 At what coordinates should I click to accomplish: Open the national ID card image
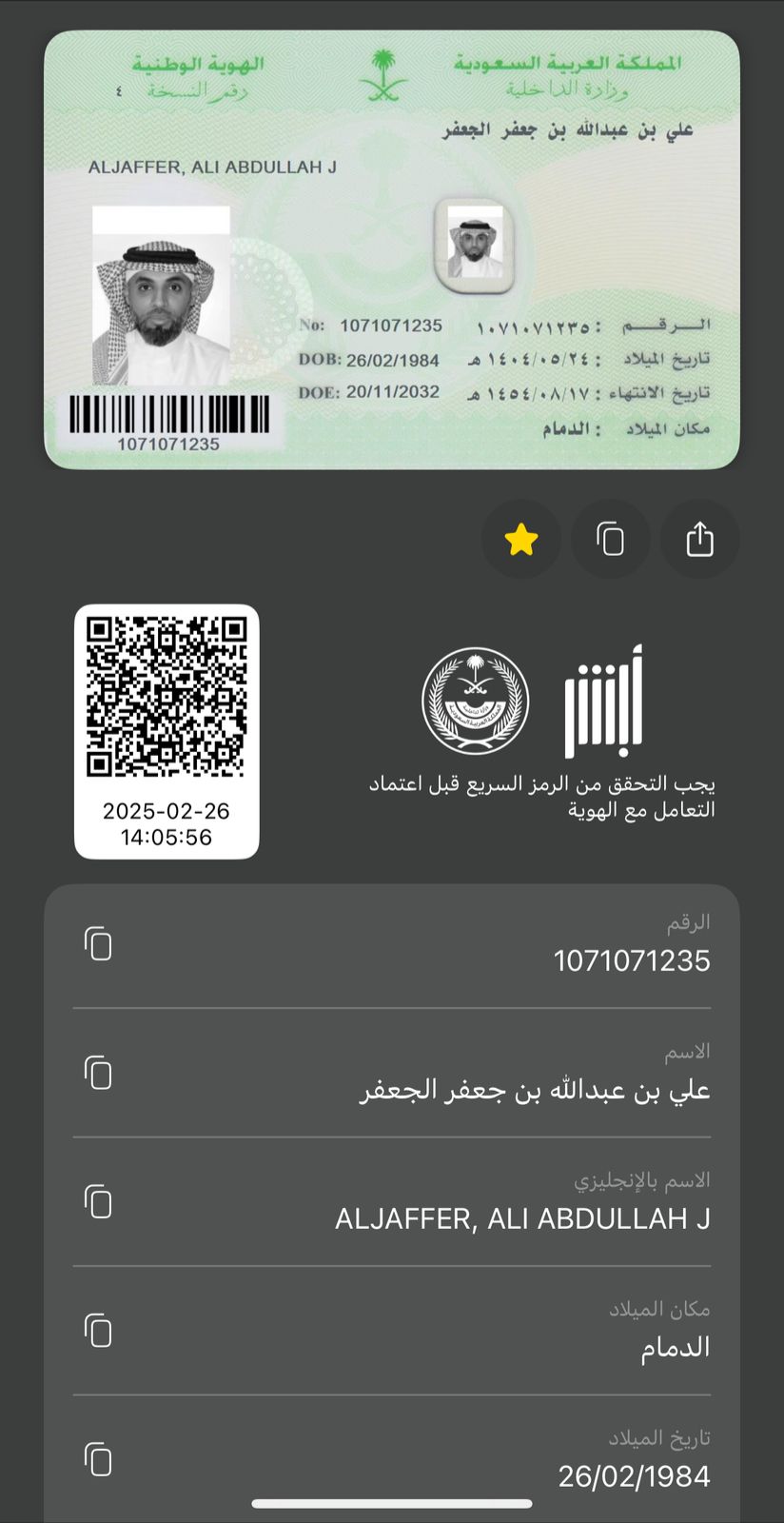392,249
